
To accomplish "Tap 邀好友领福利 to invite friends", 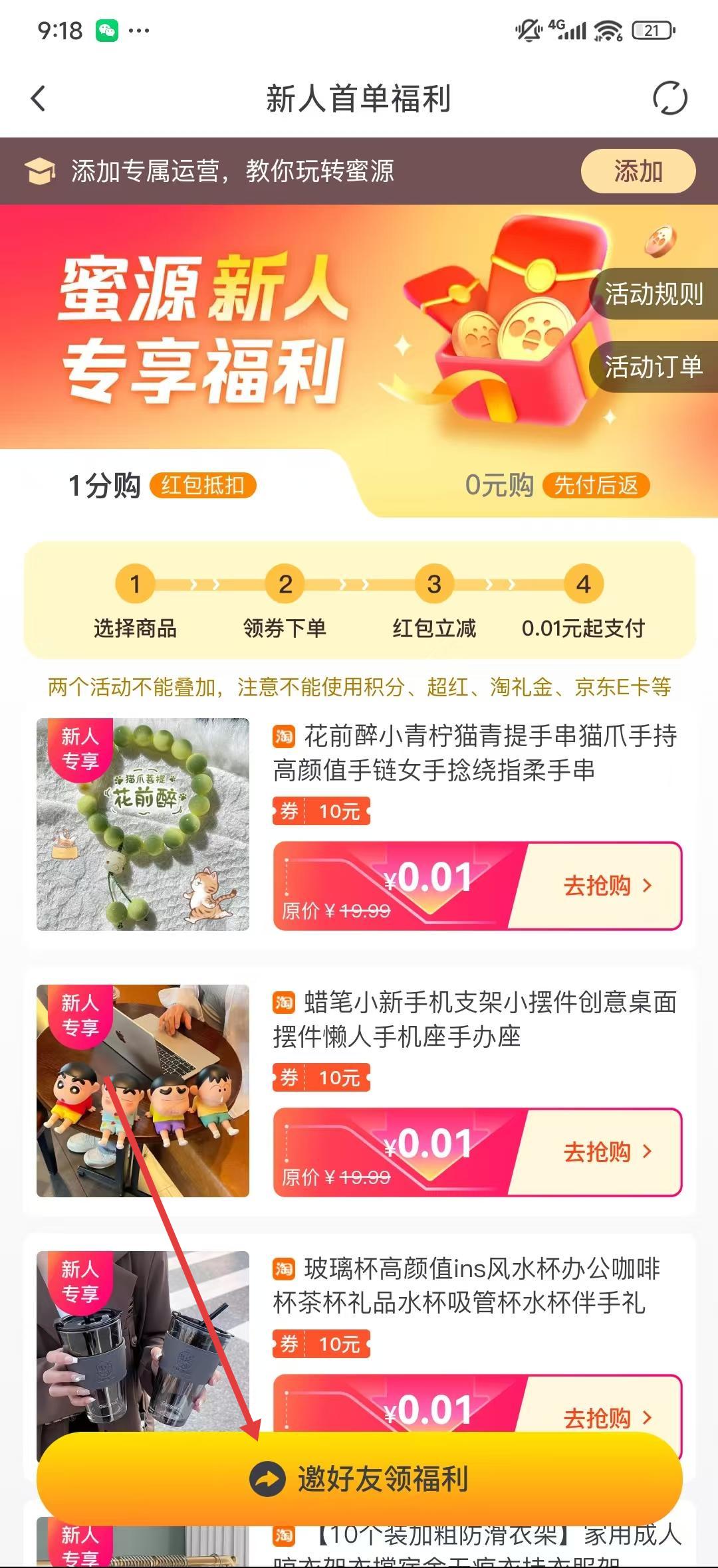I will 359,1479.
